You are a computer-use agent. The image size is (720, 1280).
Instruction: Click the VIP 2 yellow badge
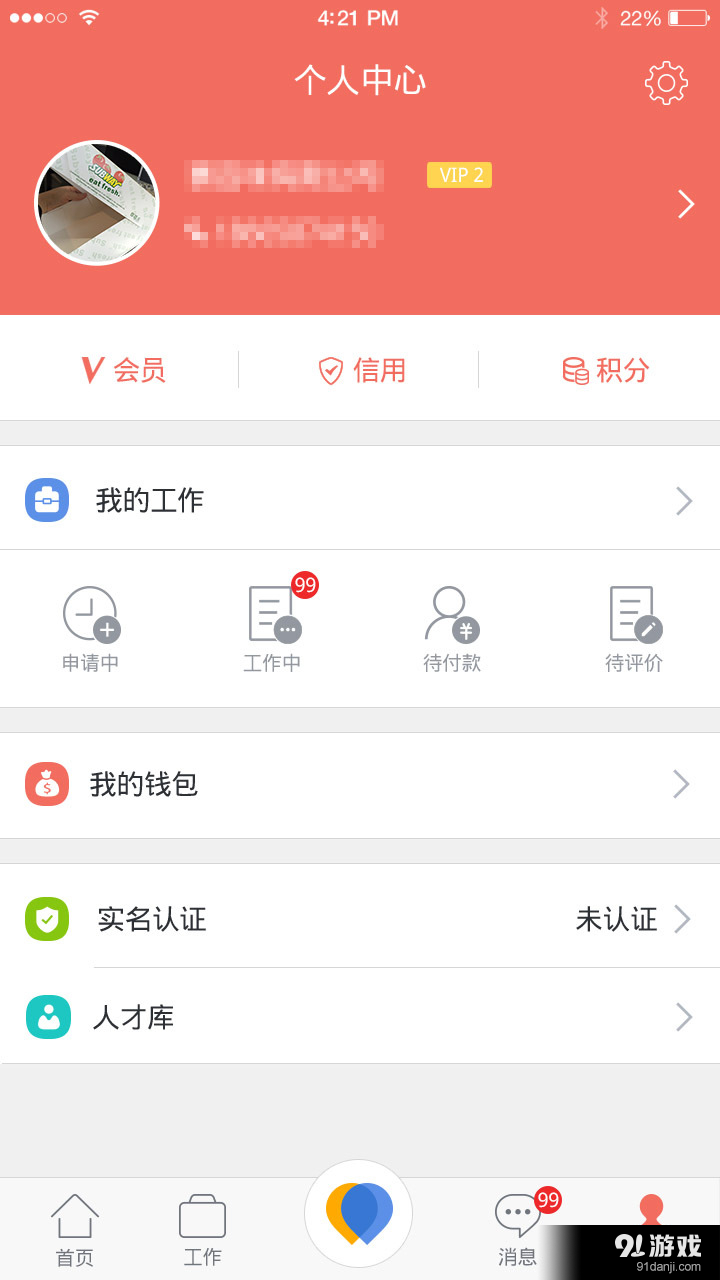pos(459,175)
